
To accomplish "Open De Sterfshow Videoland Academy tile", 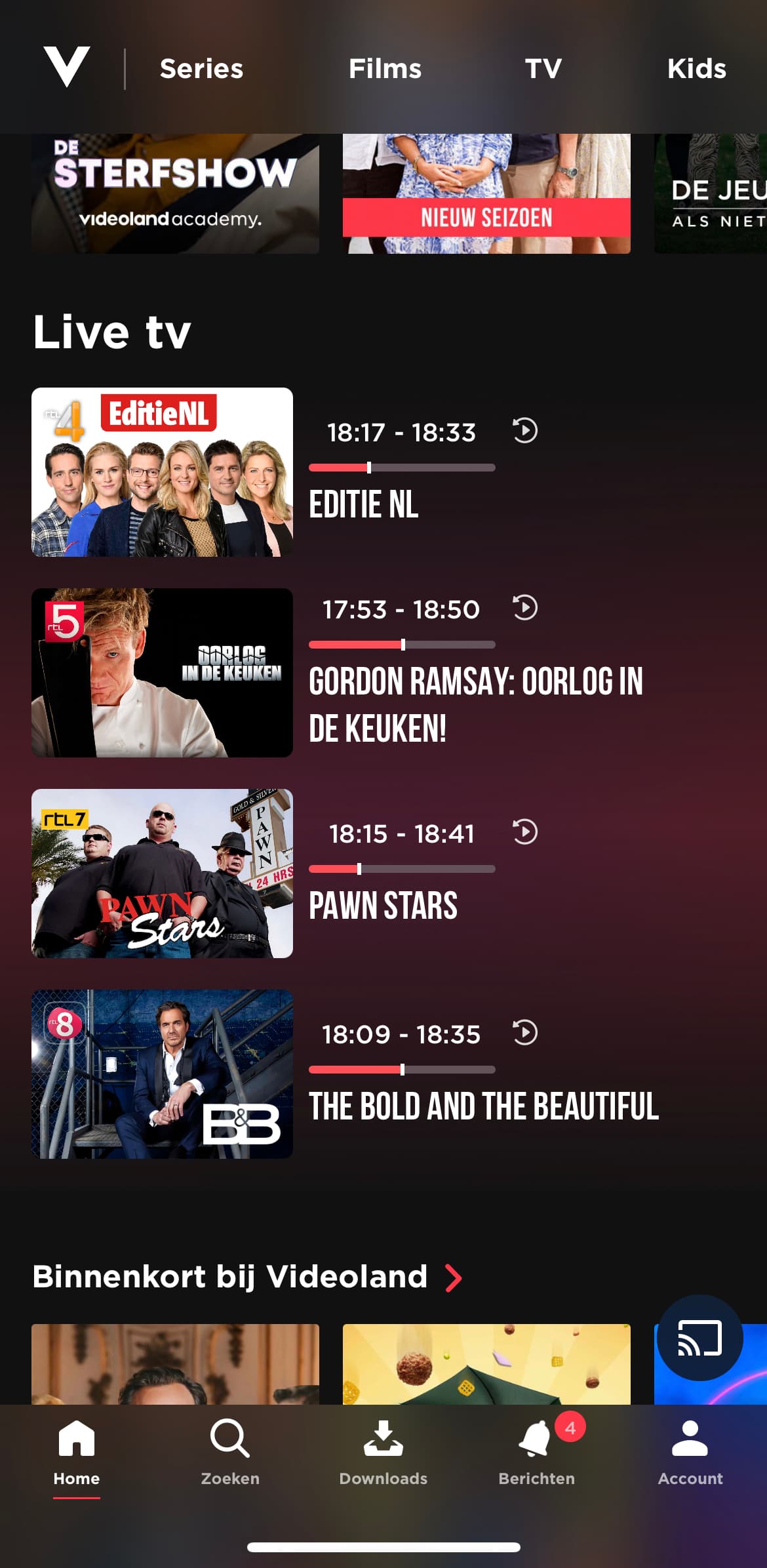I will (x=175, y=193).
